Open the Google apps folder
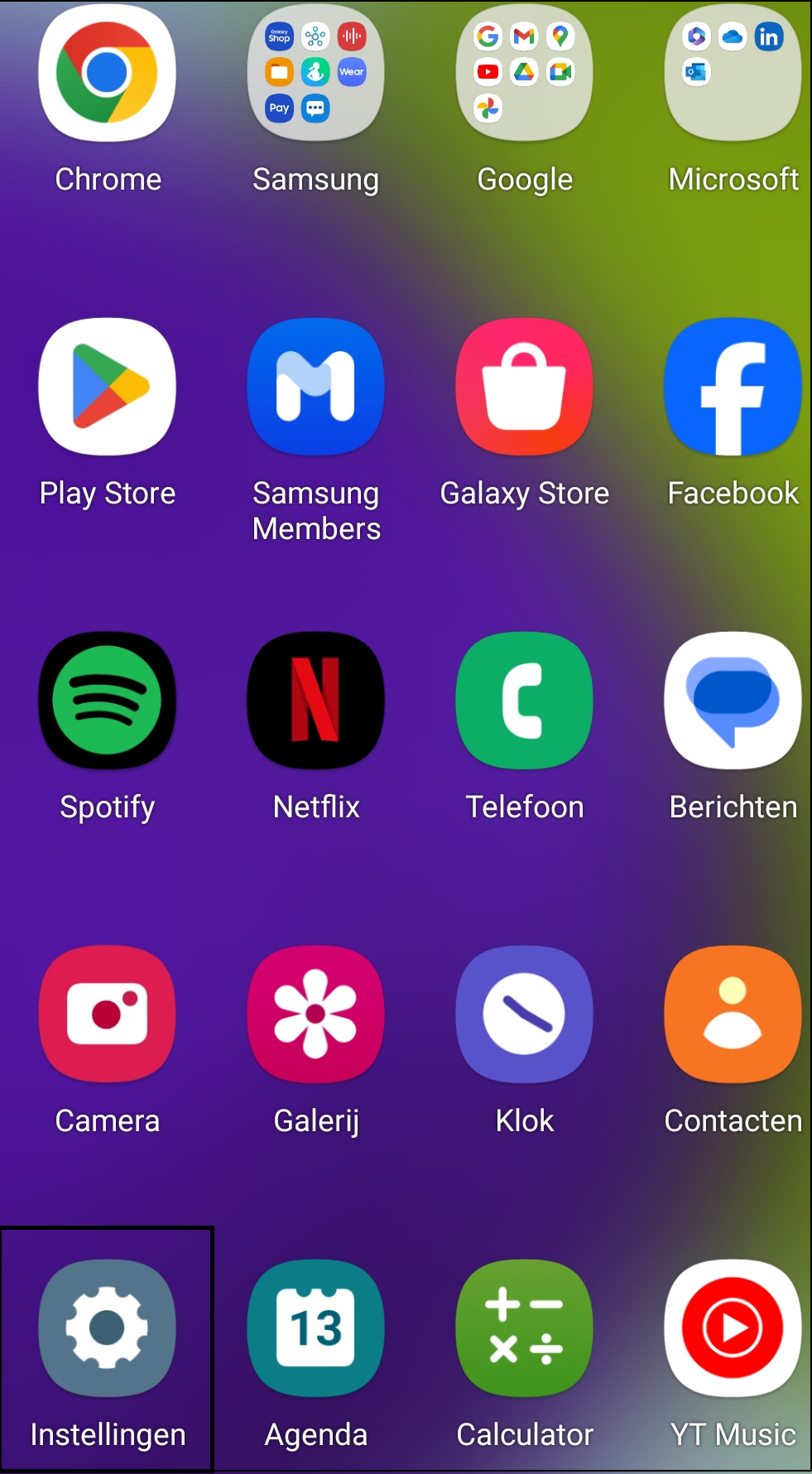 [x=524, y=73]
